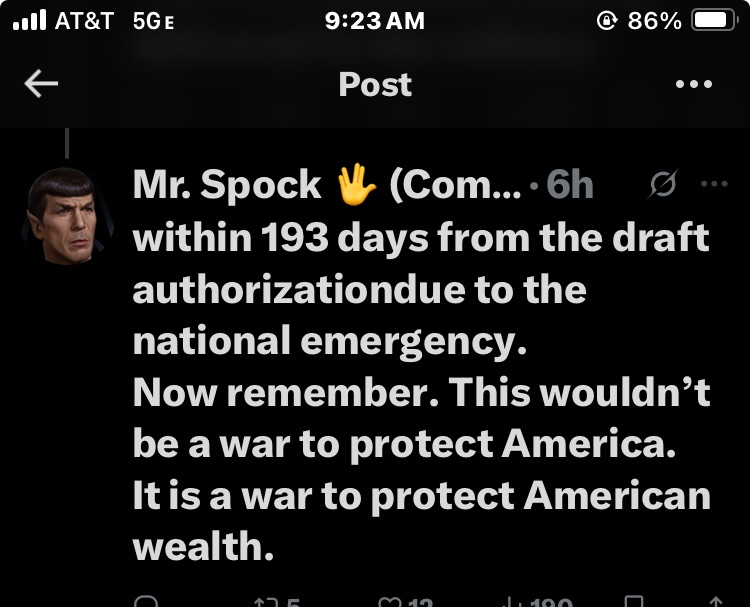This screenshot has height=607, width=750.
Task: Go back from the Post screen
Action: (x=41, y=85)
